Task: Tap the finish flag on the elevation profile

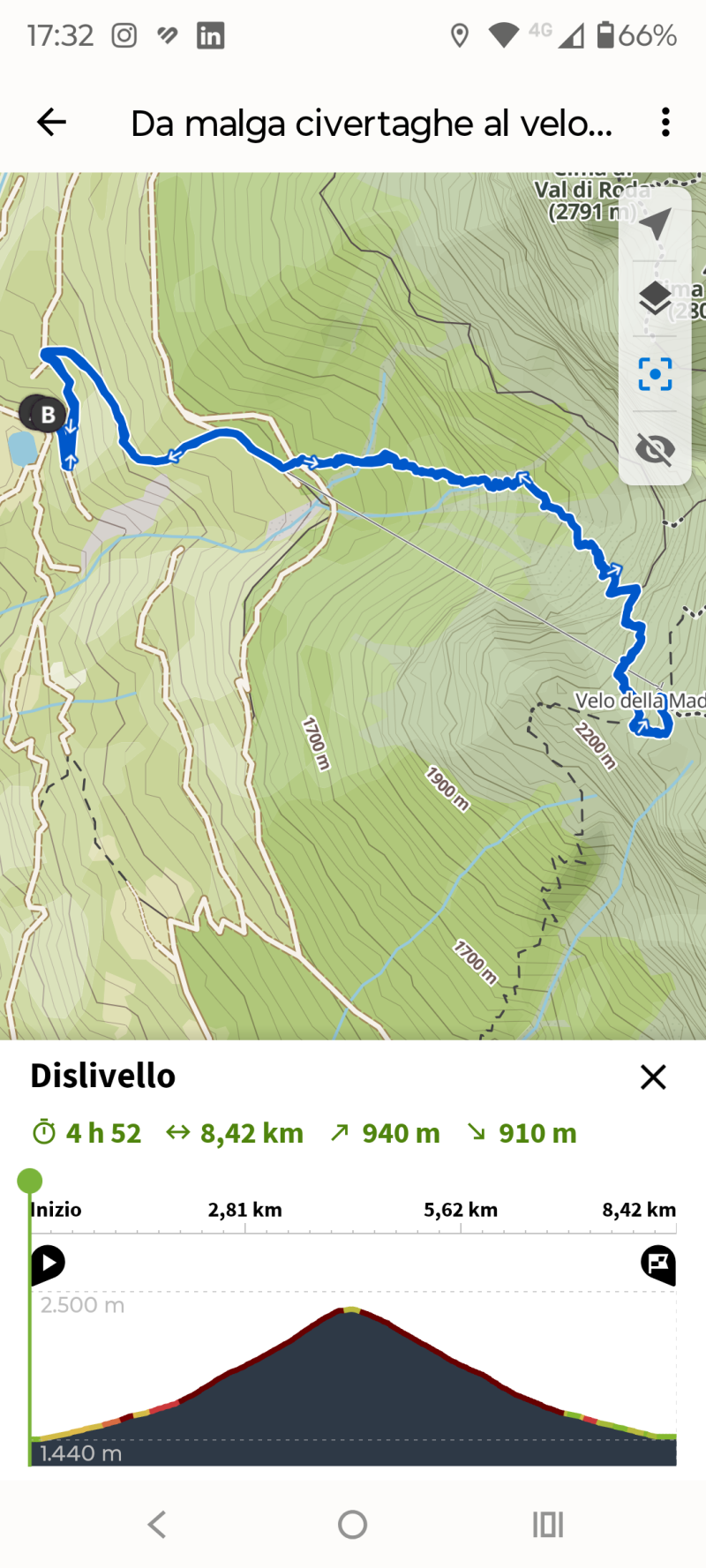Action: pyautogui.click(x=658, y=1264)
